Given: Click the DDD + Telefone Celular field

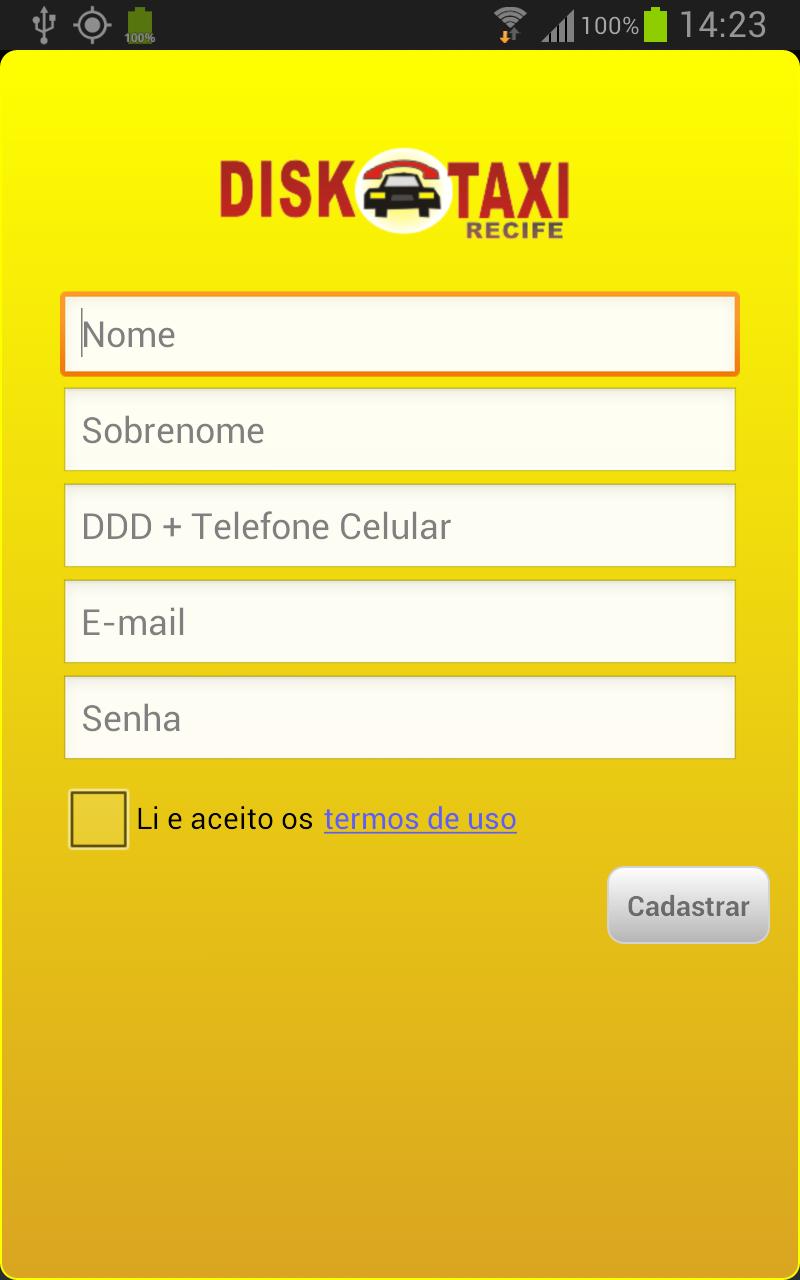Looking at the screenshot, I should point(399,525).
